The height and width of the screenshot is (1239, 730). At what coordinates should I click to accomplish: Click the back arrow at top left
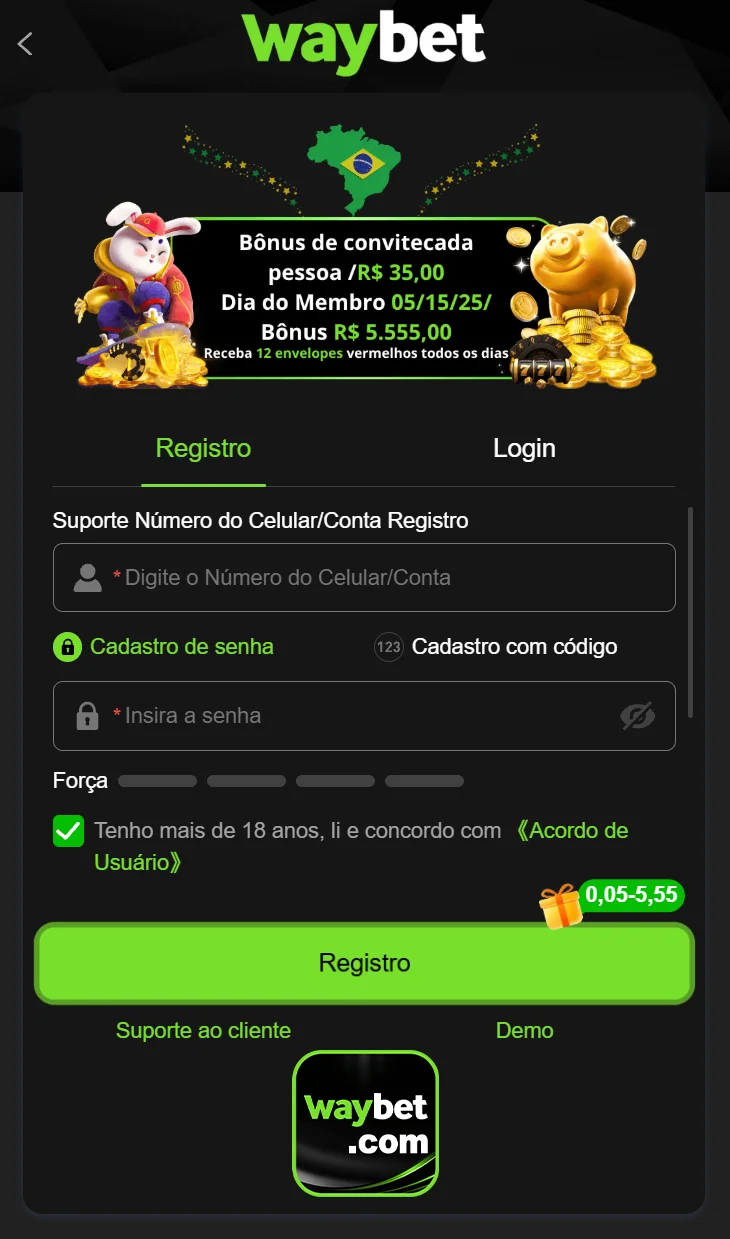(25, 44)
